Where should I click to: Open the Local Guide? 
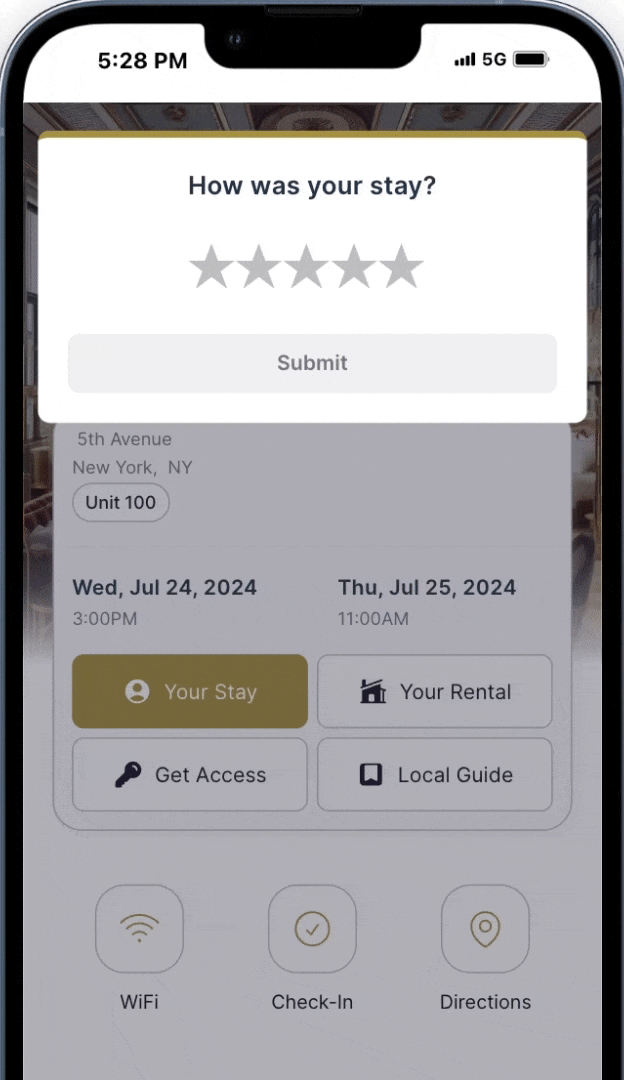click(434, 774)
